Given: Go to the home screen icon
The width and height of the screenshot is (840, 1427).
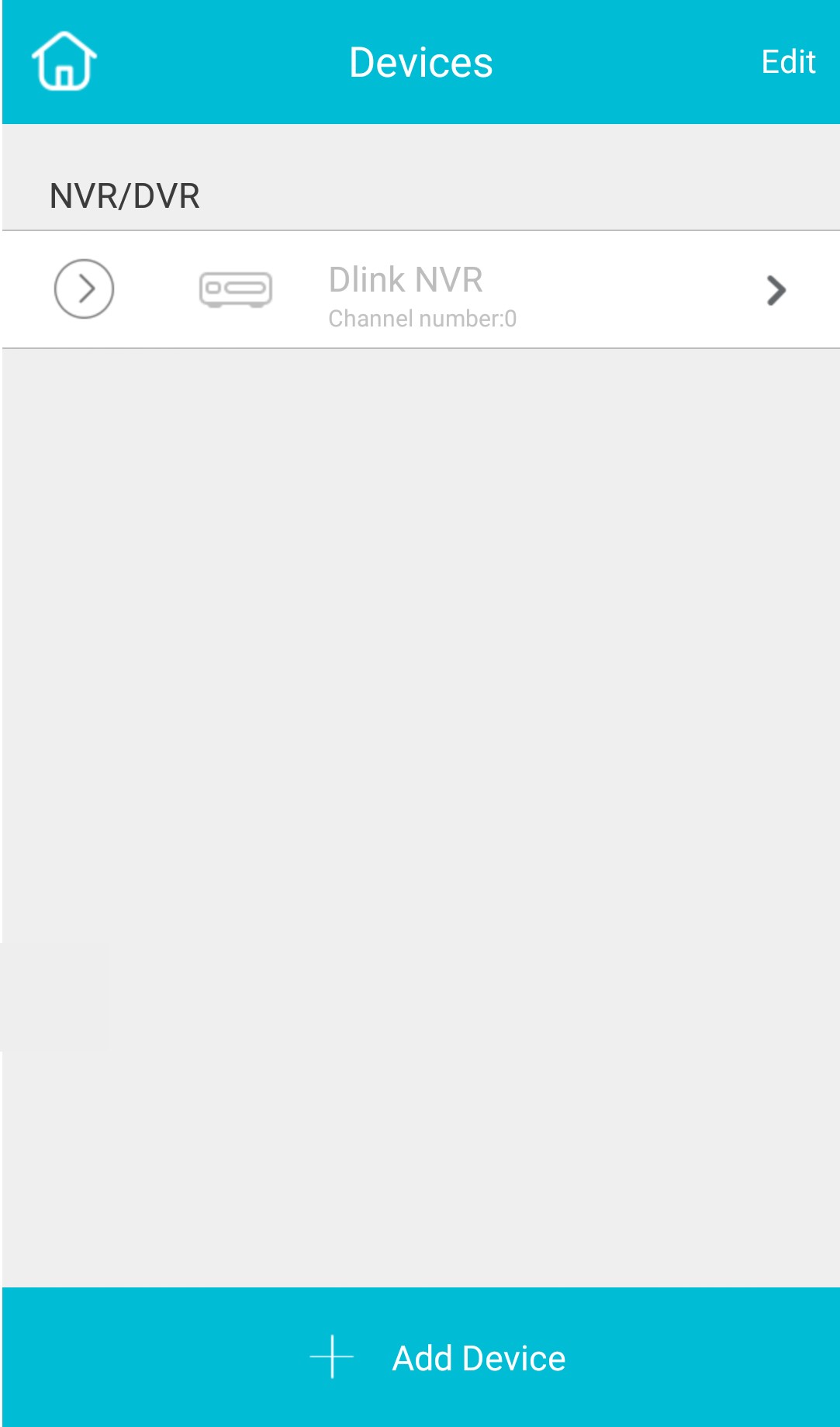Looking at the screenshot, I should click(x=64, y=61).
